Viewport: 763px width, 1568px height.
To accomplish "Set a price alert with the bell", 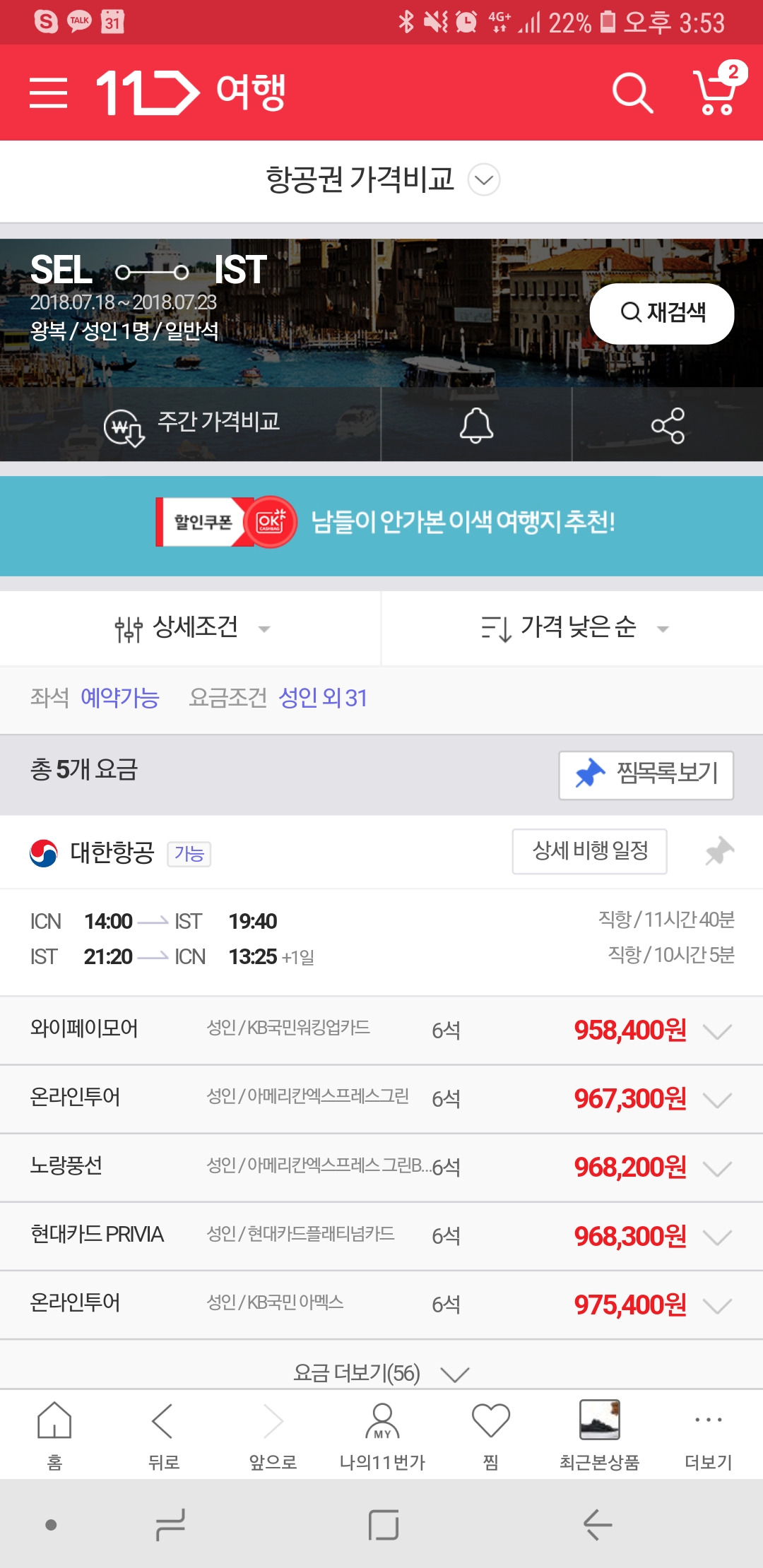I will click(x=476, y=424).
